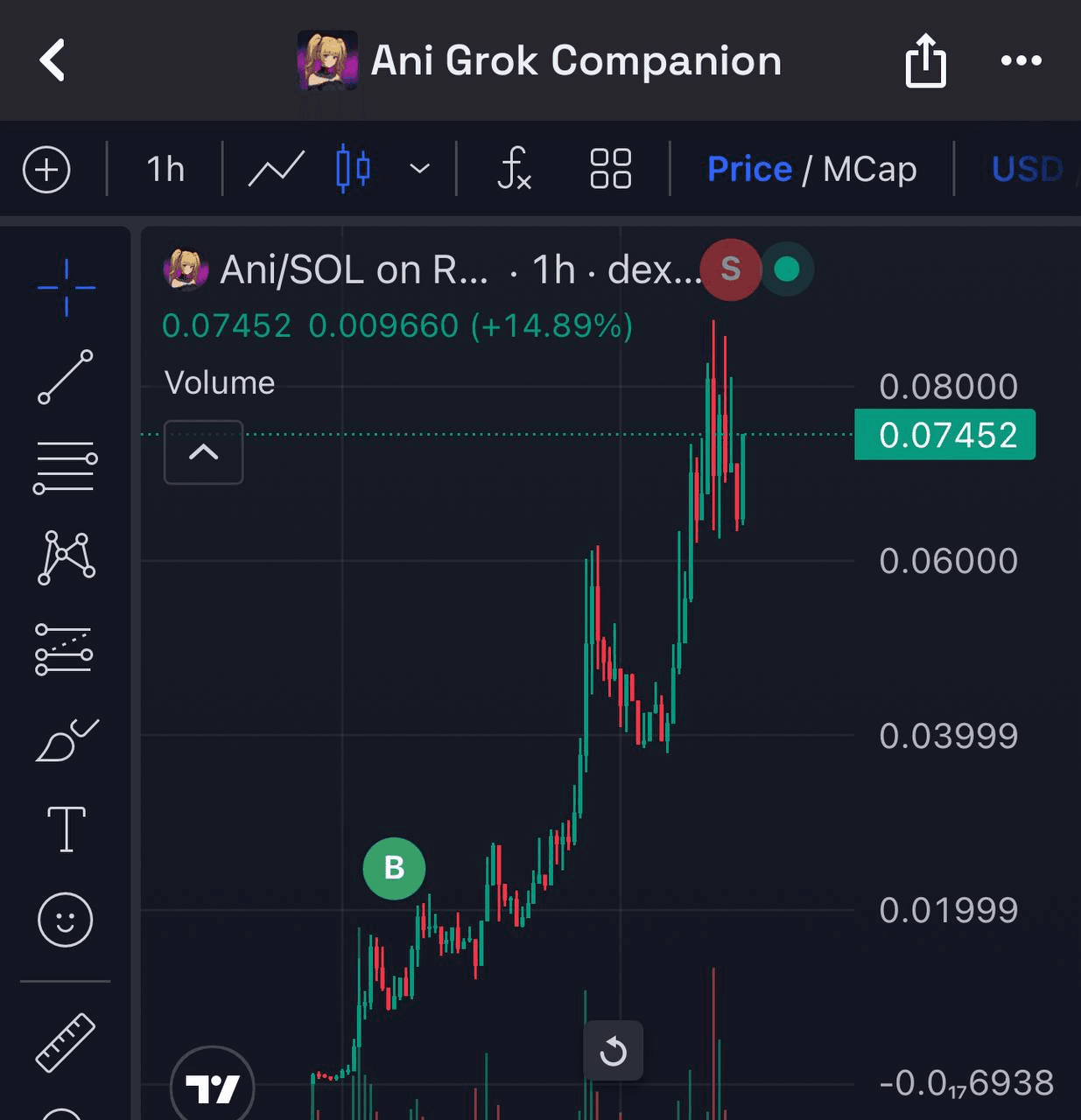The width and height of the screenshot is (1081, 1120).
Task: Tap the plus circle in the chart toolbar
Action: (46, 169)
